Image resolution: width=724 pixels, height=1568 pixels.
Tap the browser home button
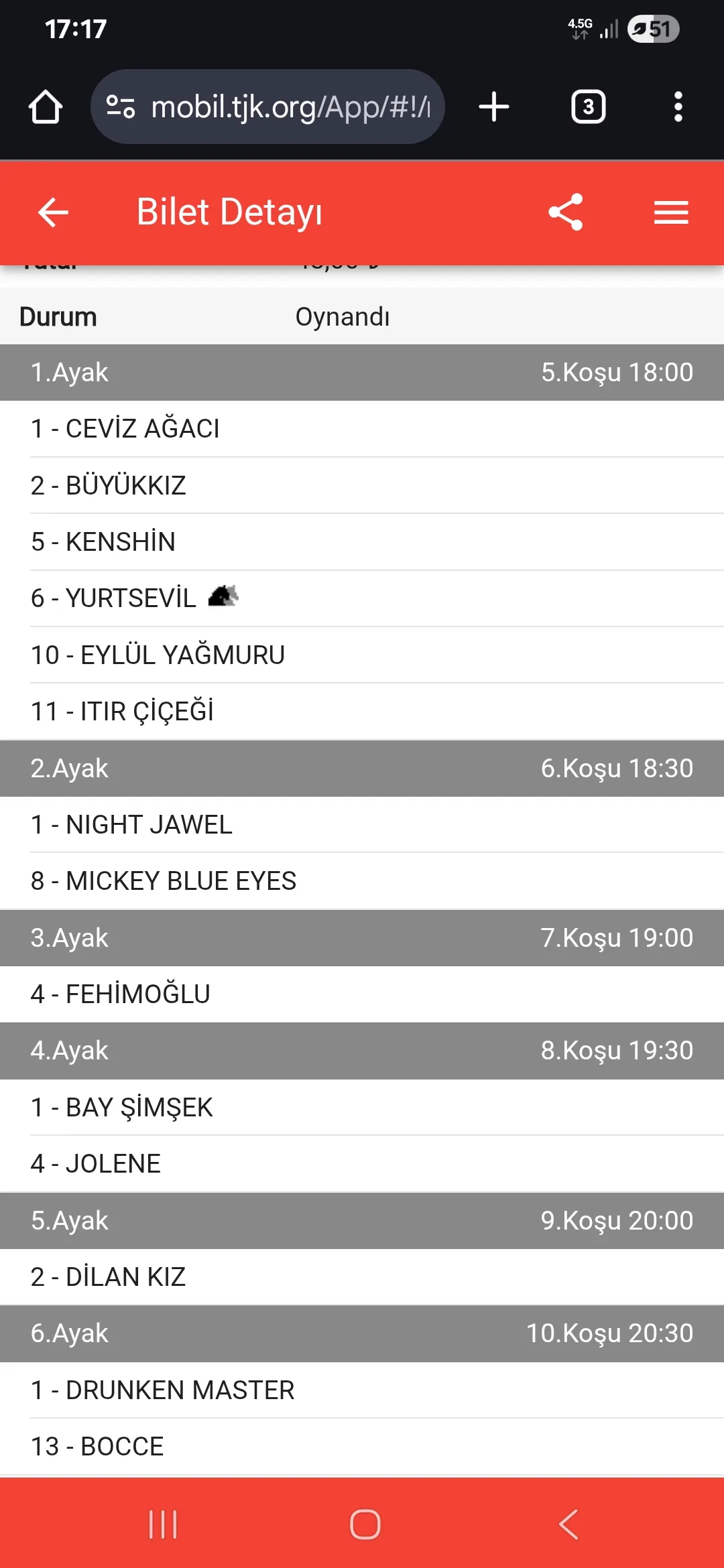46,107
